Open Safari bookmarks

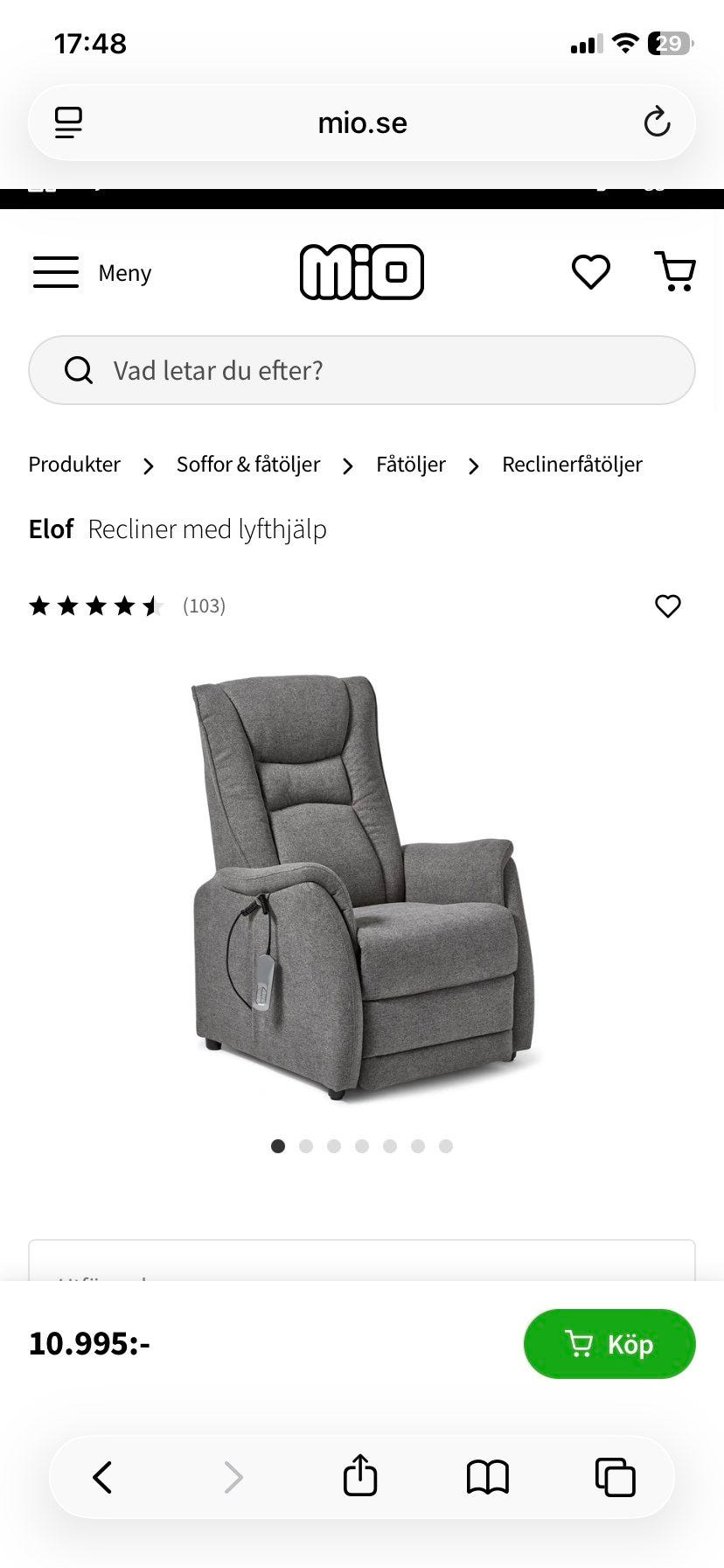point(488,1476)
